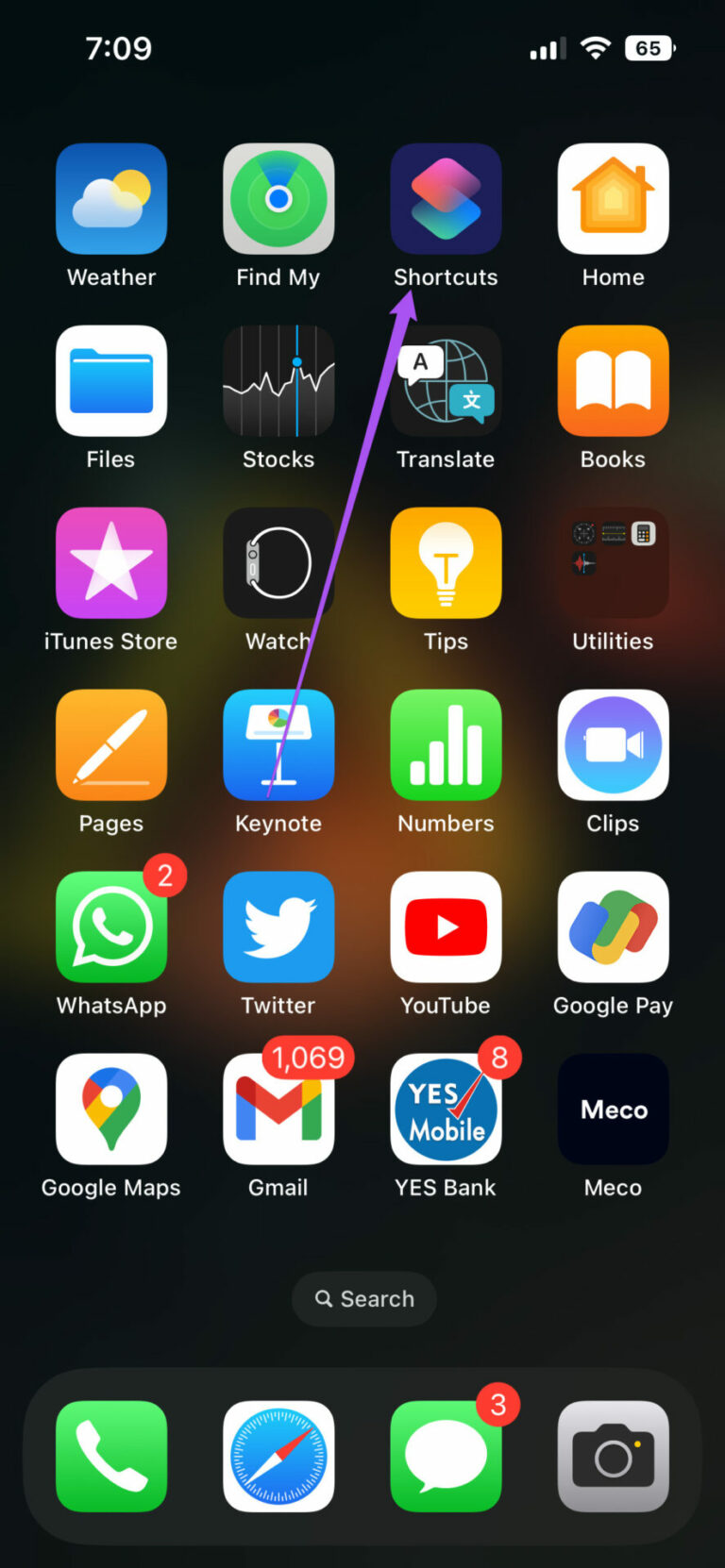725x1568 pixels.
Task: View stock prices in the Stocks app
Action: click(x=278, y=381)
